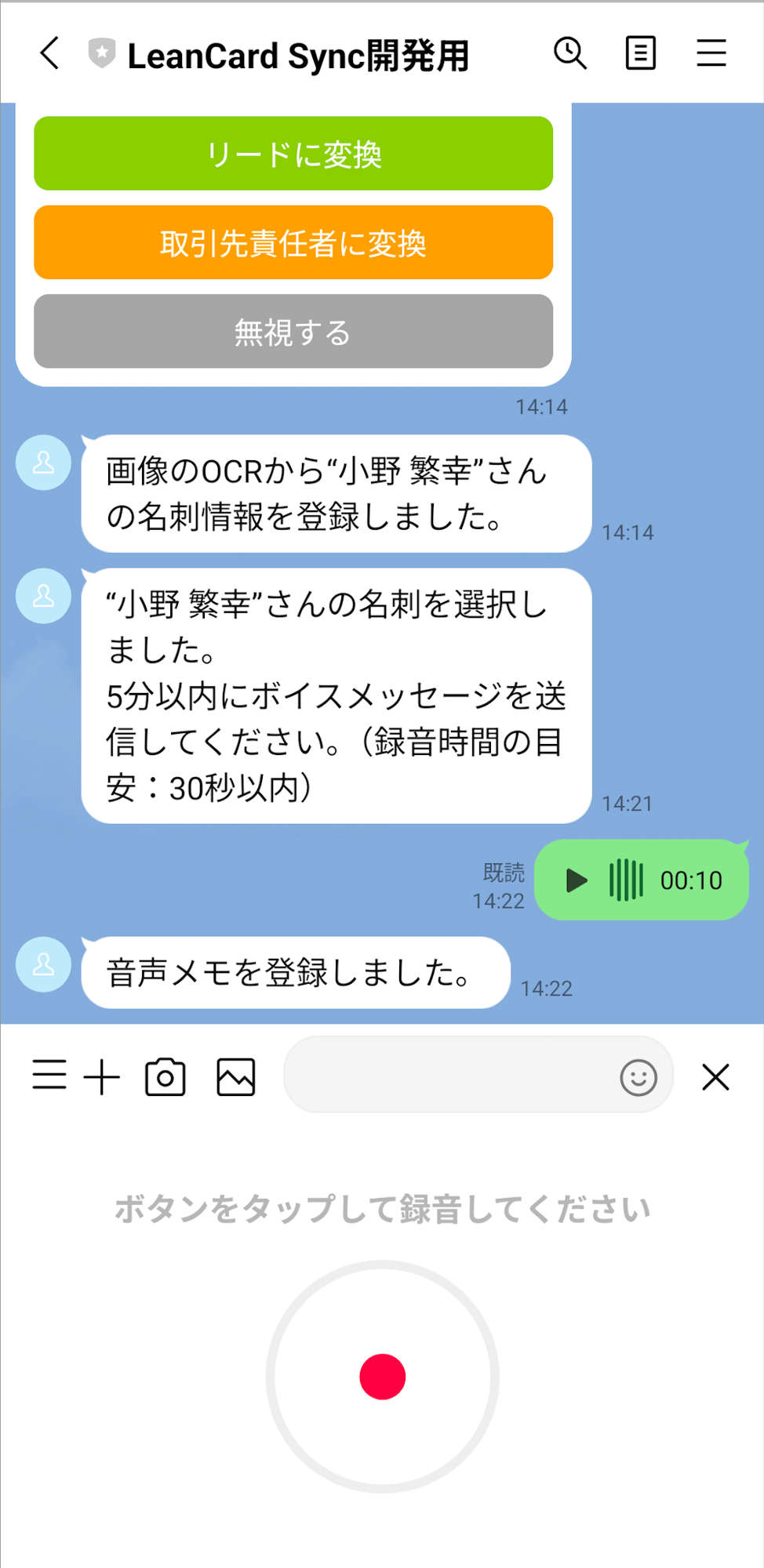The width and height of the screenshot is (764, 1568).
Task: Tap the search icon in the chat header
Action: (x=570, y=53)
